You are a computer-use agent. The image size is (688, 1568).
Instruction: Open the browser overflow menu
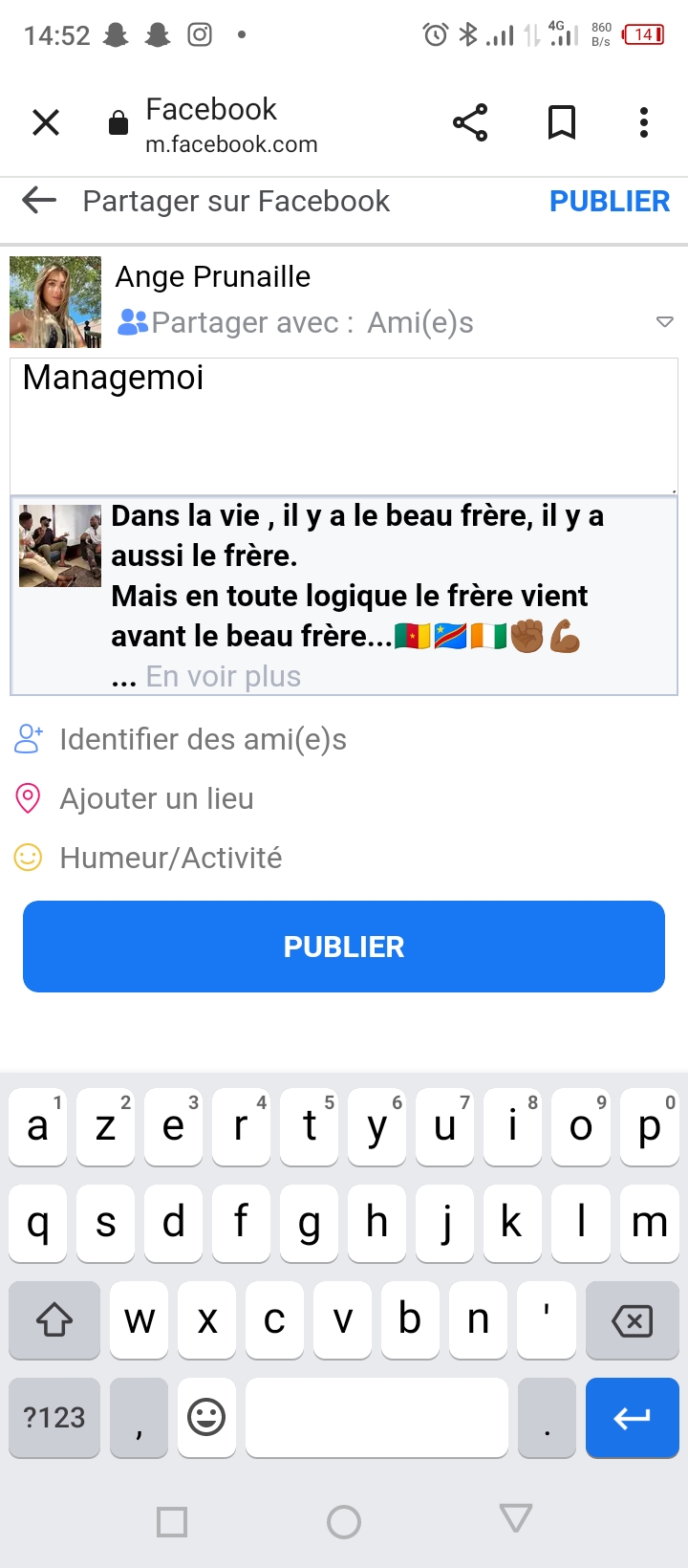click(x=644, y=122)
